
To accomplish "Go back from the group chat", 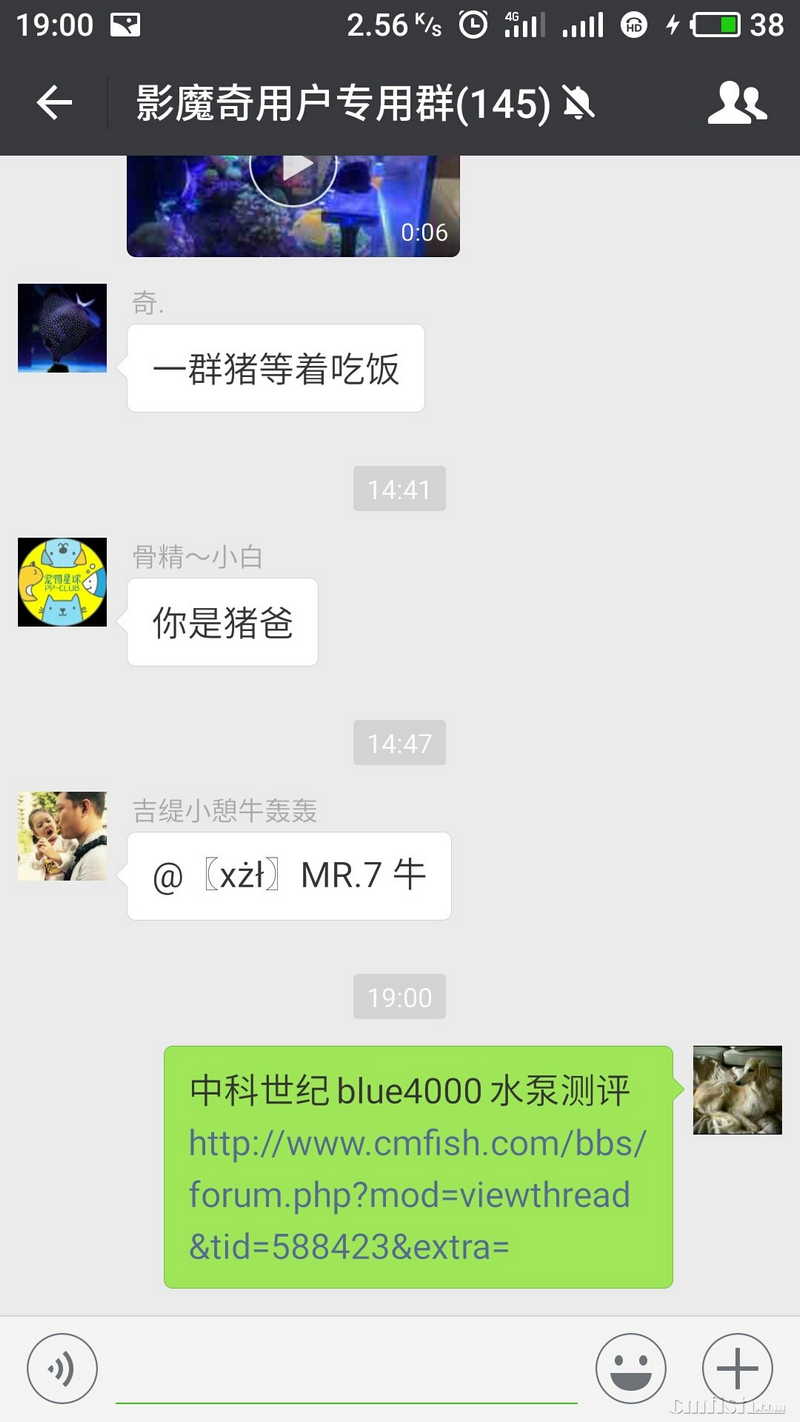I will 54,103.
